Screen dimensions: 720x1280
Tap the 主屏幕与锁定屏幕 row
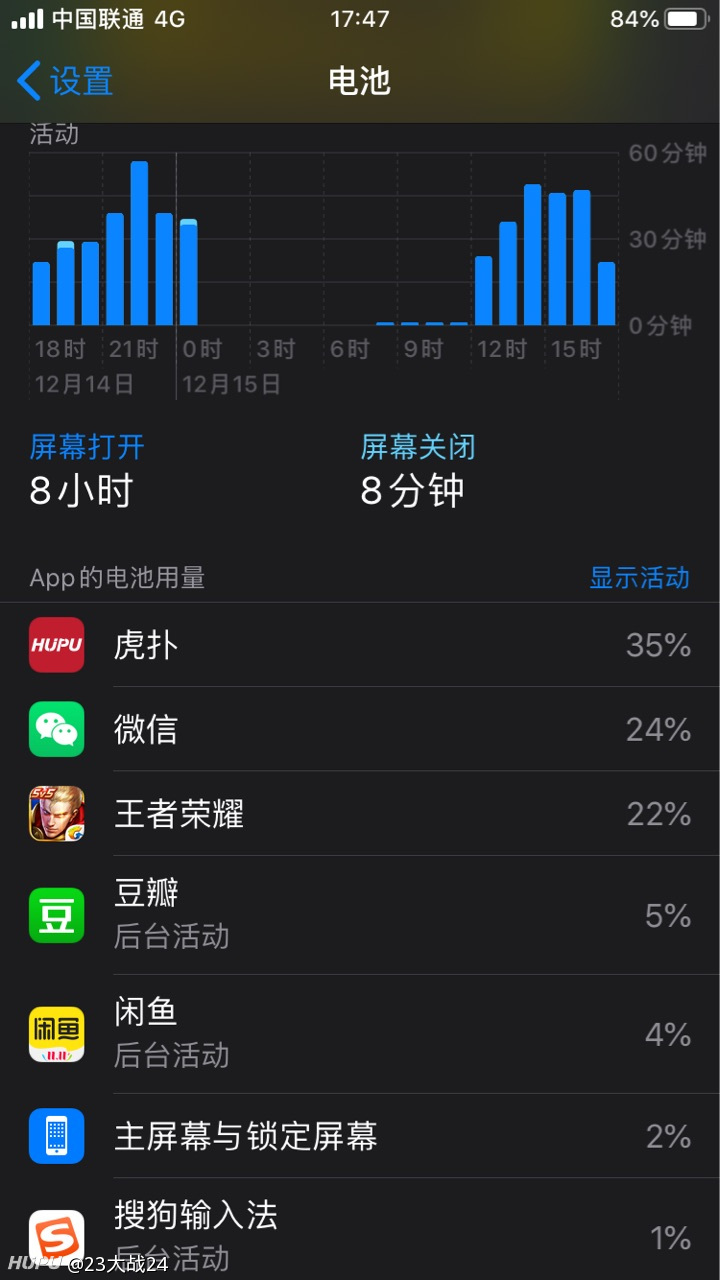[x=360, y=1136]
